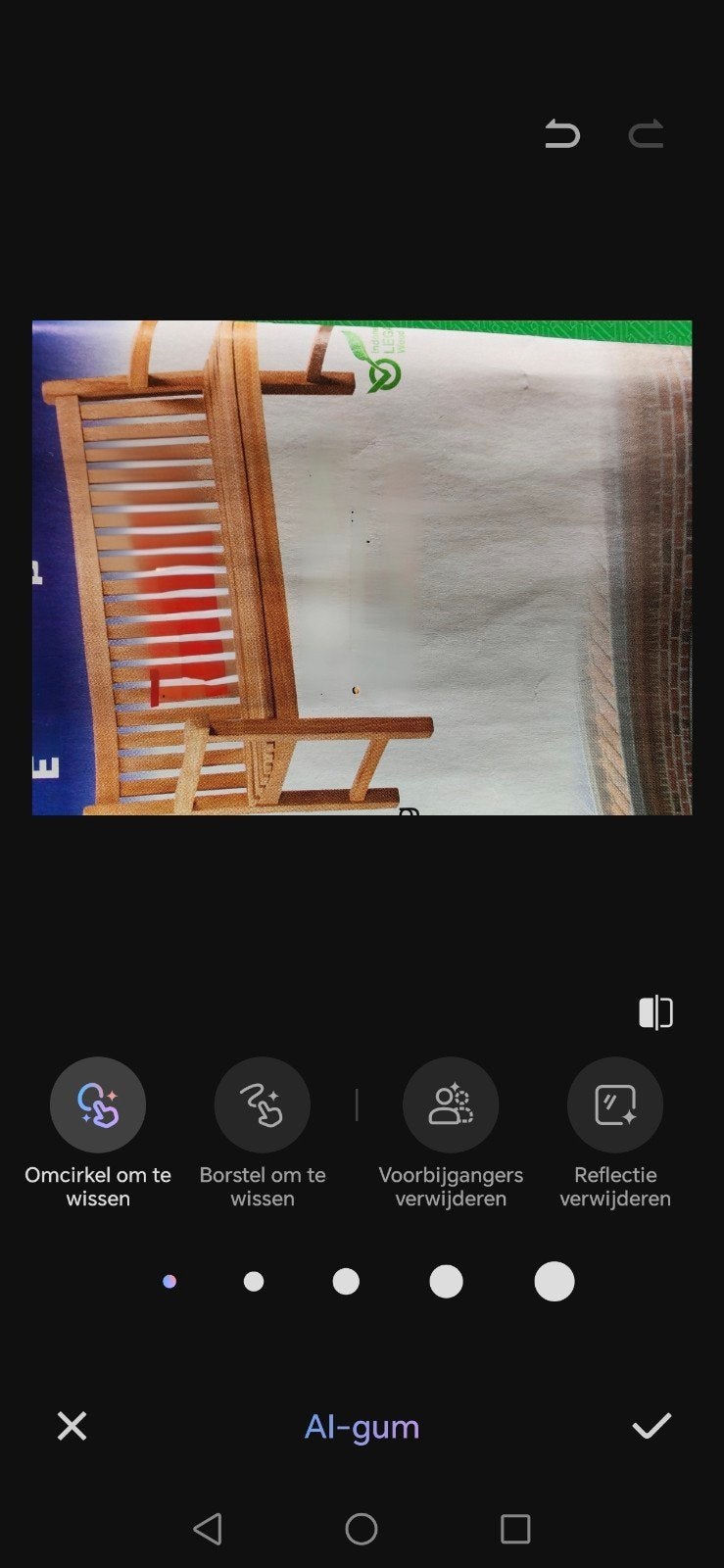The height and width of the screenshot is (1568, 724).
Task: Choose the largest brush size dot
Action: tap(555, 1281)
